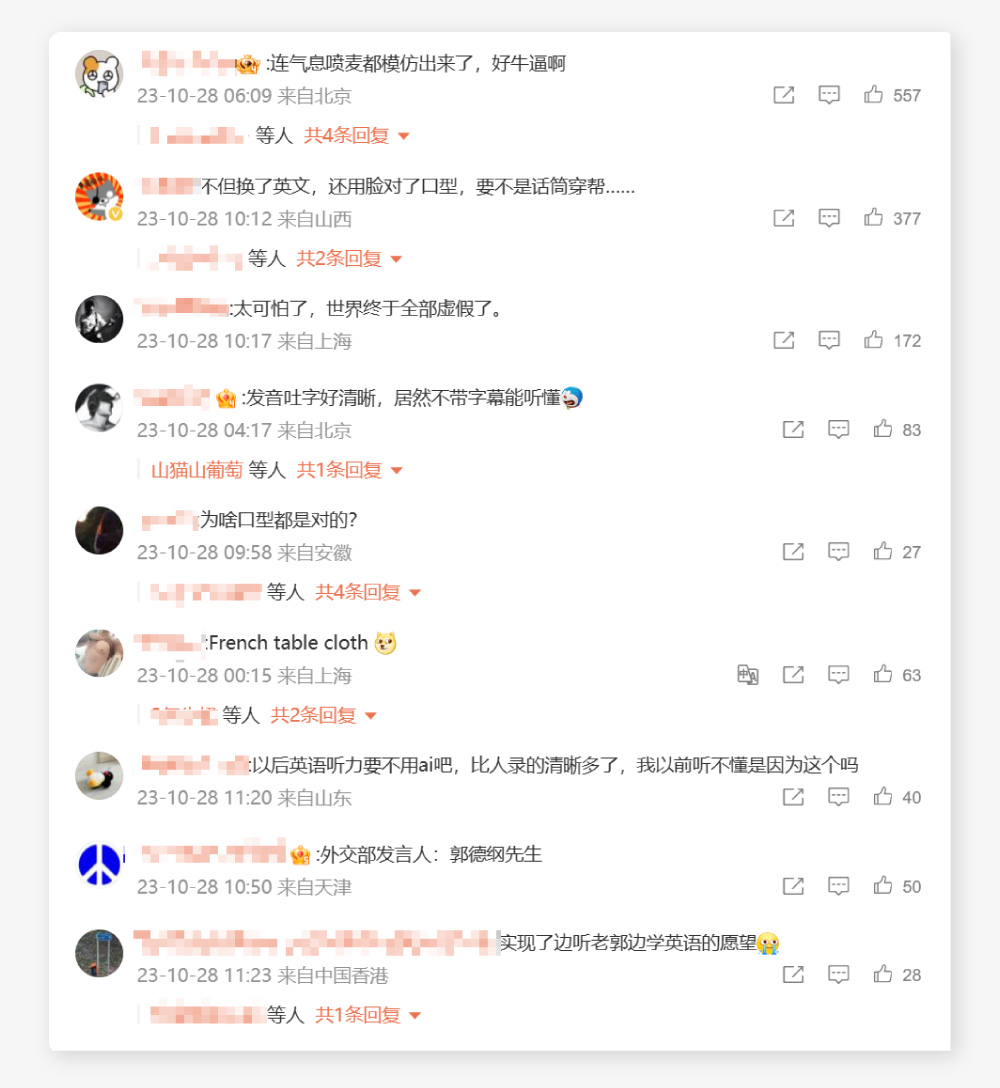The height and width of the screenshot is (1088, 1000).
Task: Expand 共2条回复 under the 山西 comment
Action: click(x=345, y=258)
